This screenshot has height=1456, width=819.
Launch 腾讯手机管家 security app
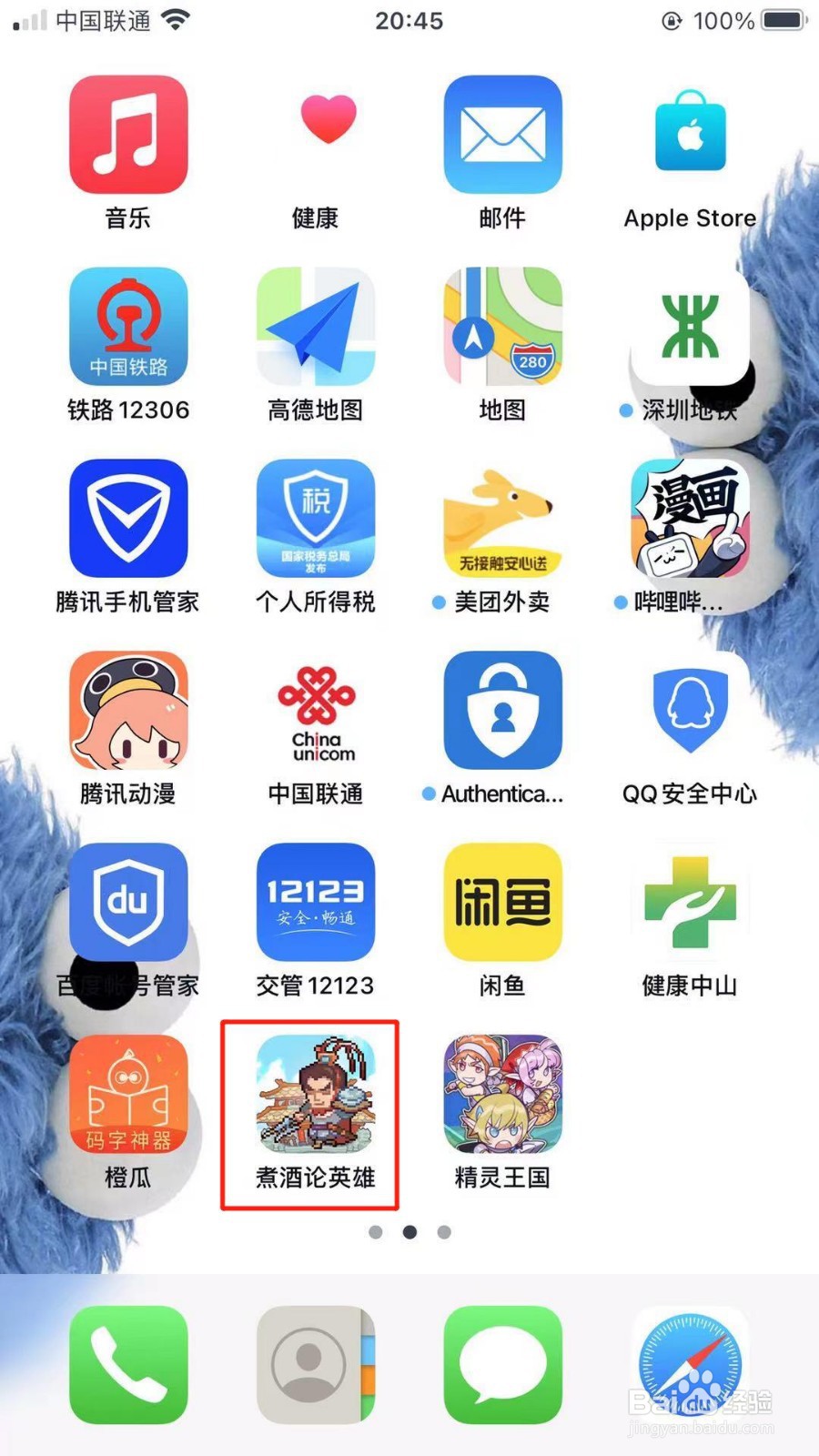tap(127, 519)
